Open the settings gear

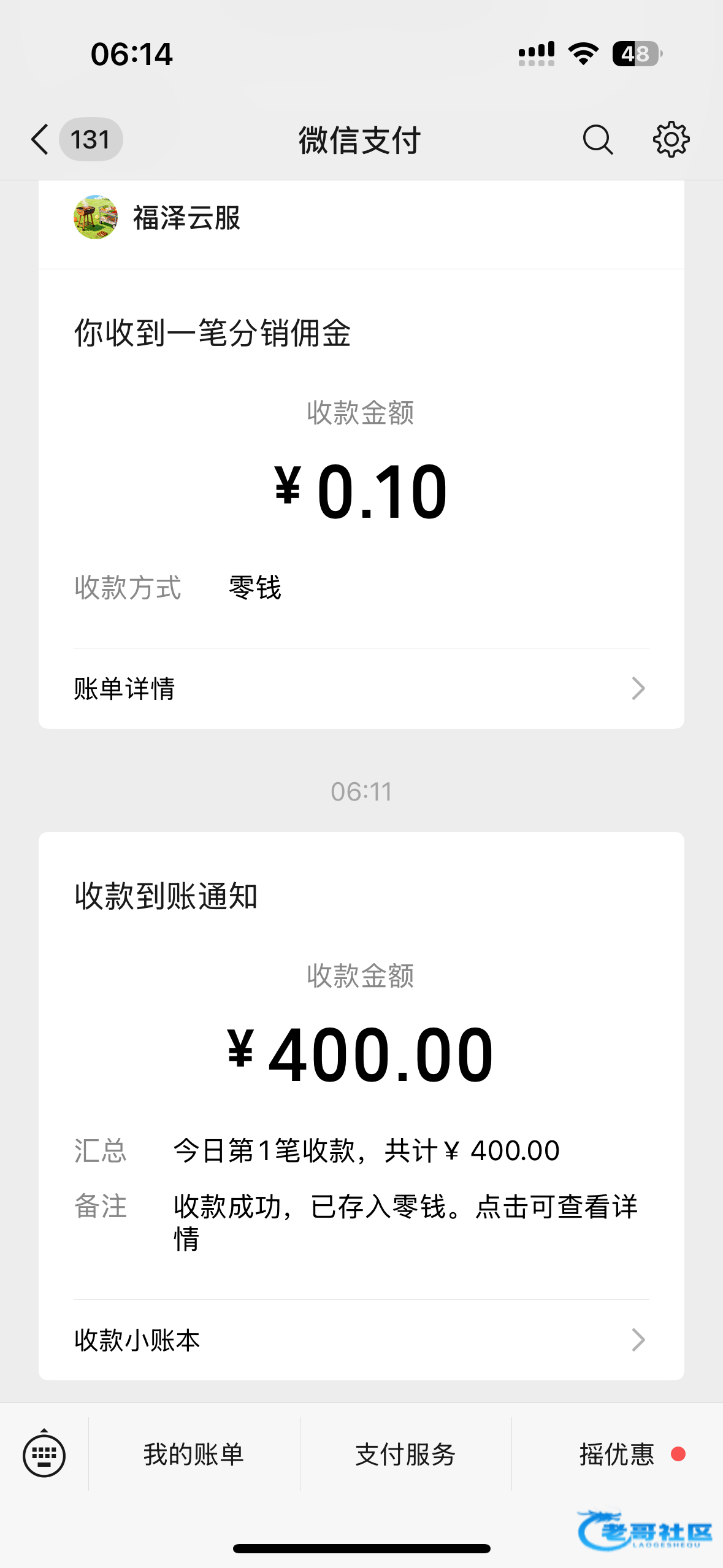[x=671, y=140]
